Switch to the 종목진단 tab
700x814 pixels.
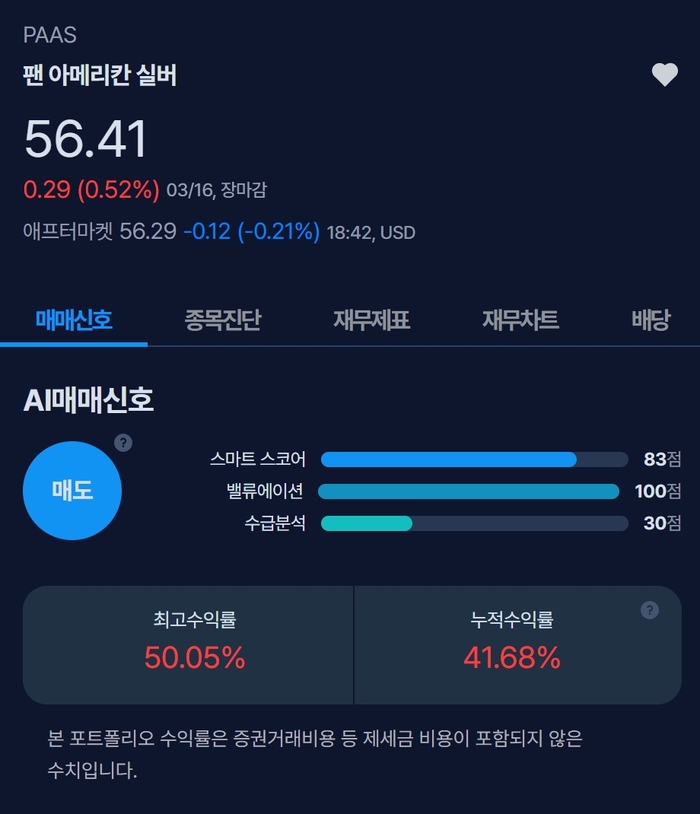tap(222, 320)
